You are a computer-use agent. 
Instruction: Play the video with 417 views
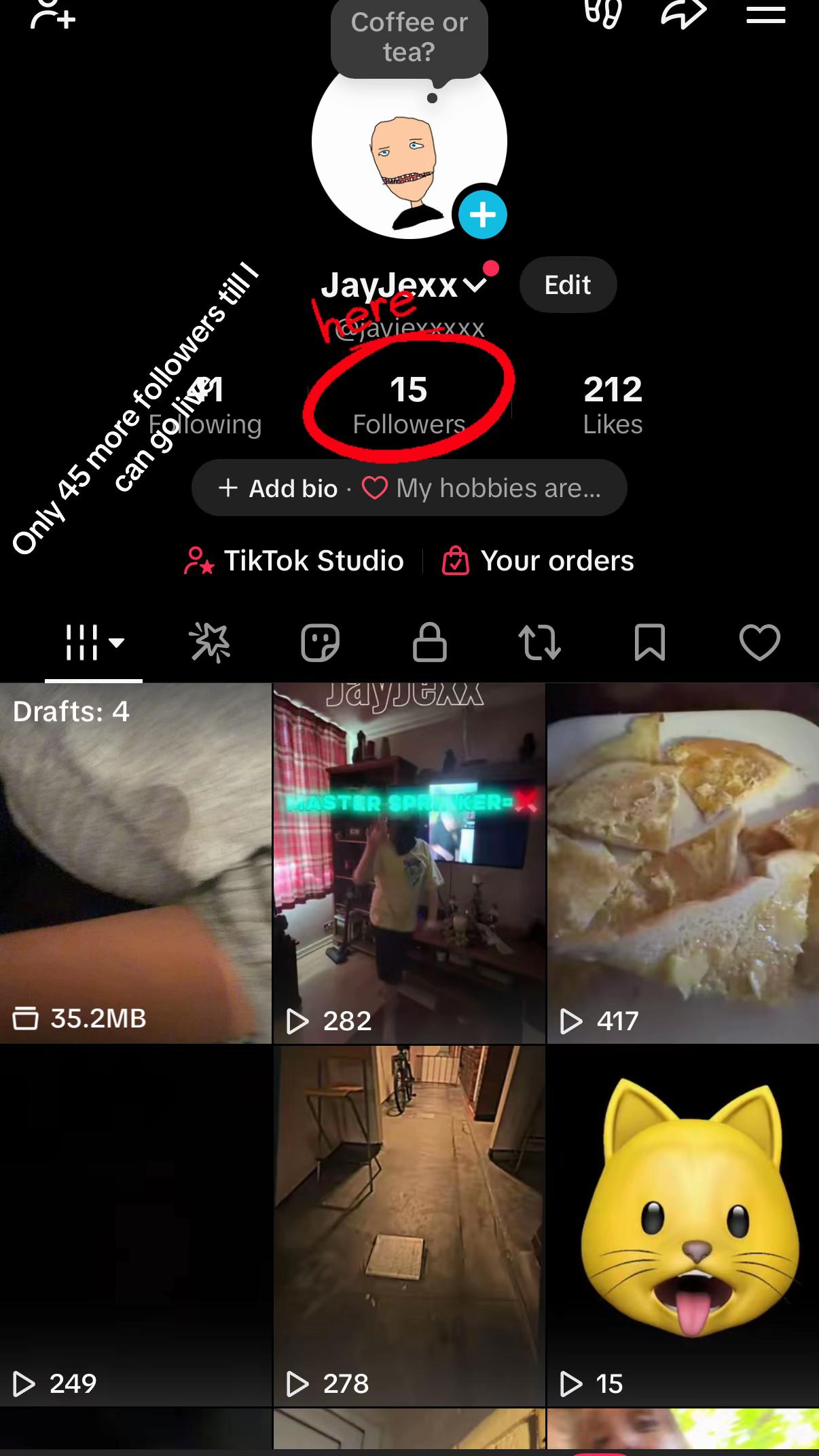[682, 863]
